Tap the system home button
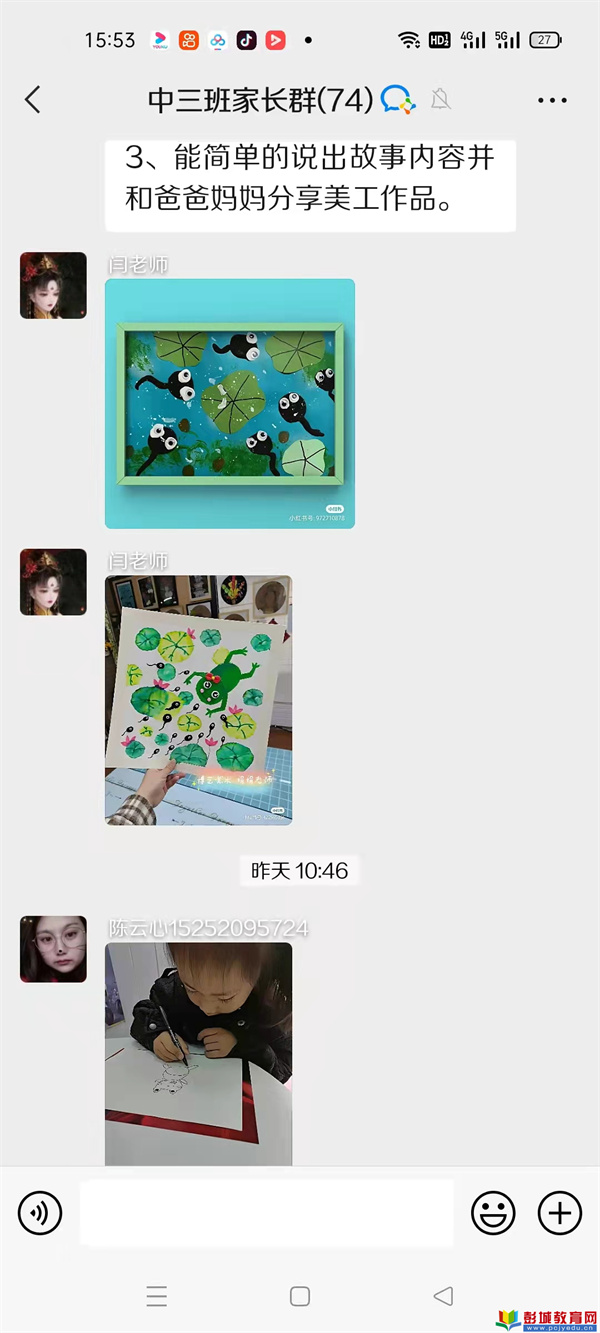 tap(300, 1296)
